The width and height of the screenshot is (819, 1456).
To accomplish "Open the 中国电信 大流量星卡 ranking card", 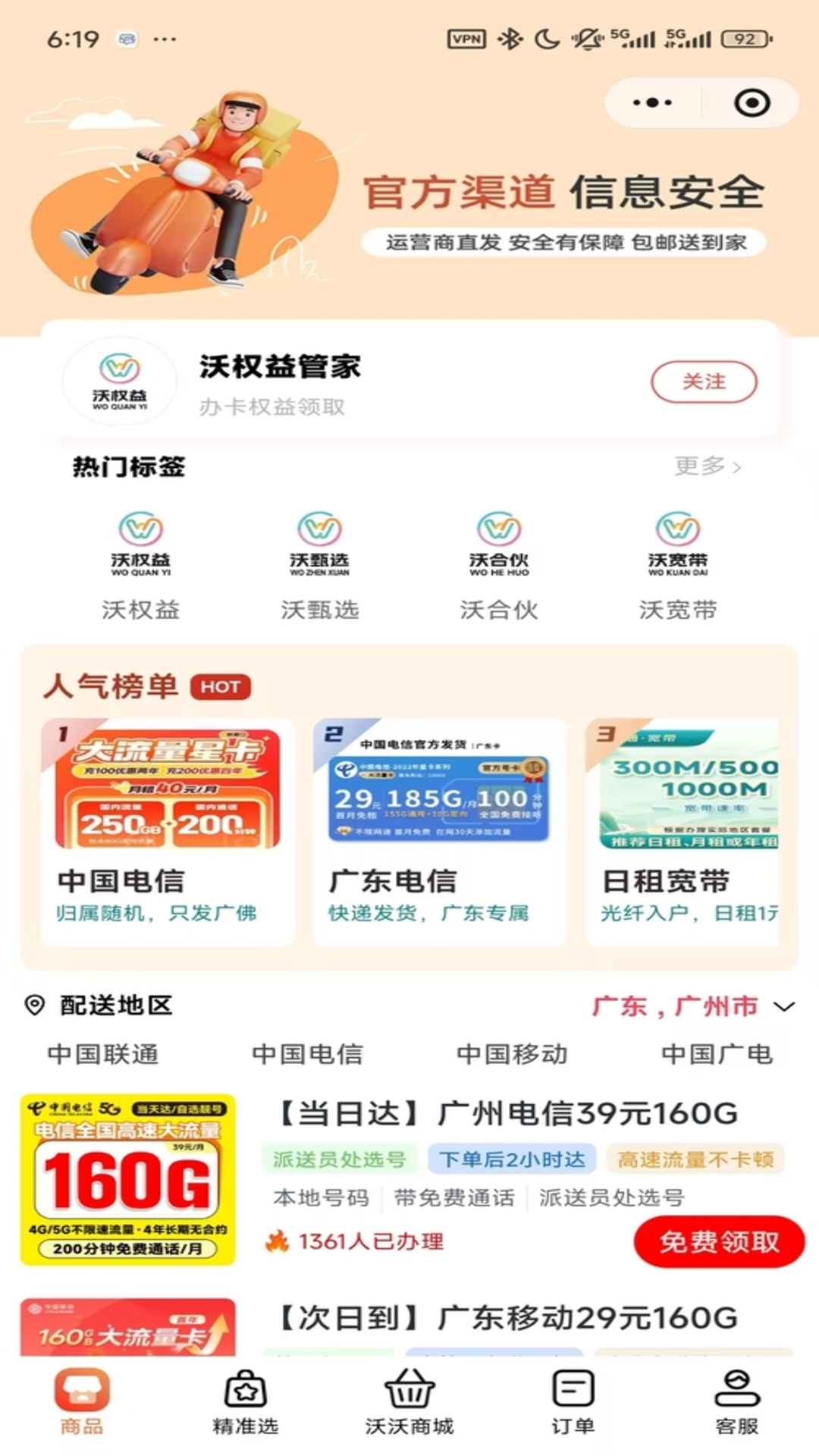I will pyautogui.click(x=168, y=831).
